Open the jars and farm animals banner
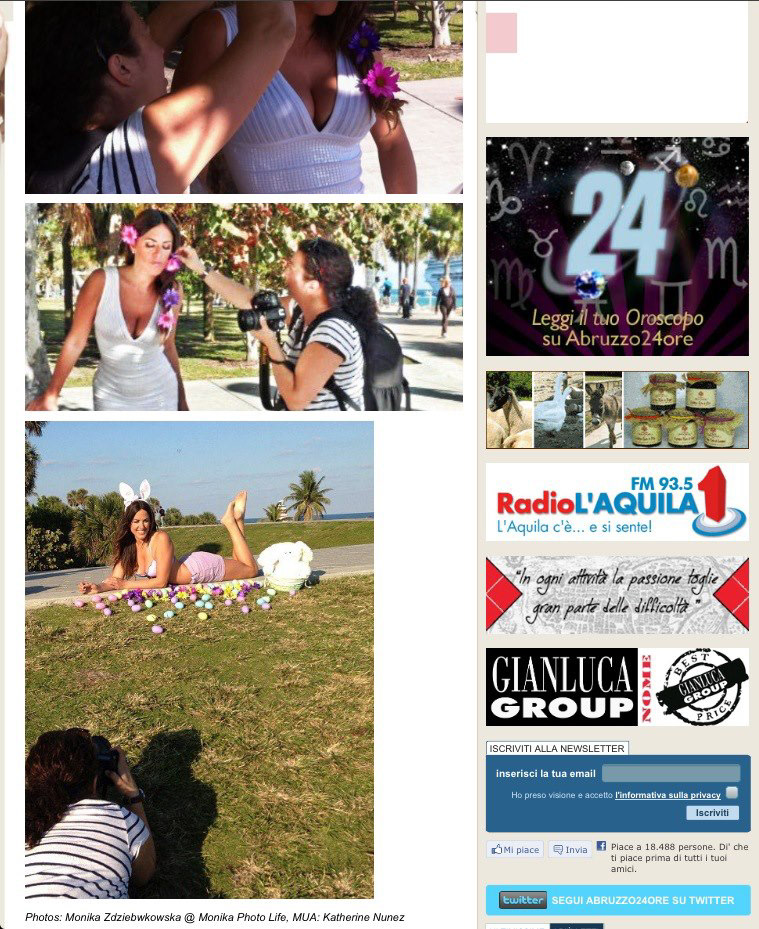The height and width of the screenshot is (929, 759). pyautogui.click(x=617, y=410)
